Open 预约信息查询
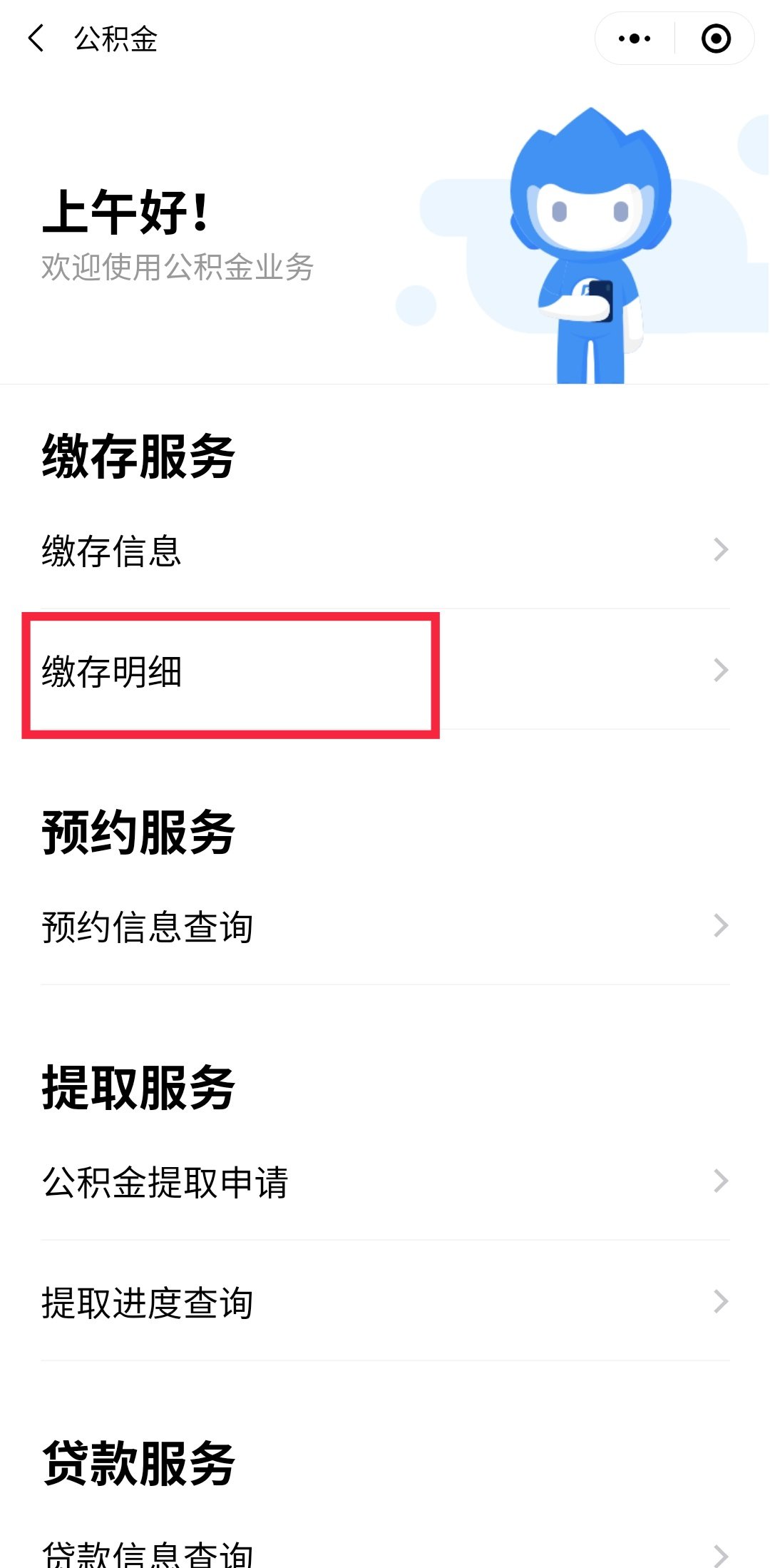Viewport: 770px width, 1568px height. [385, 926]
